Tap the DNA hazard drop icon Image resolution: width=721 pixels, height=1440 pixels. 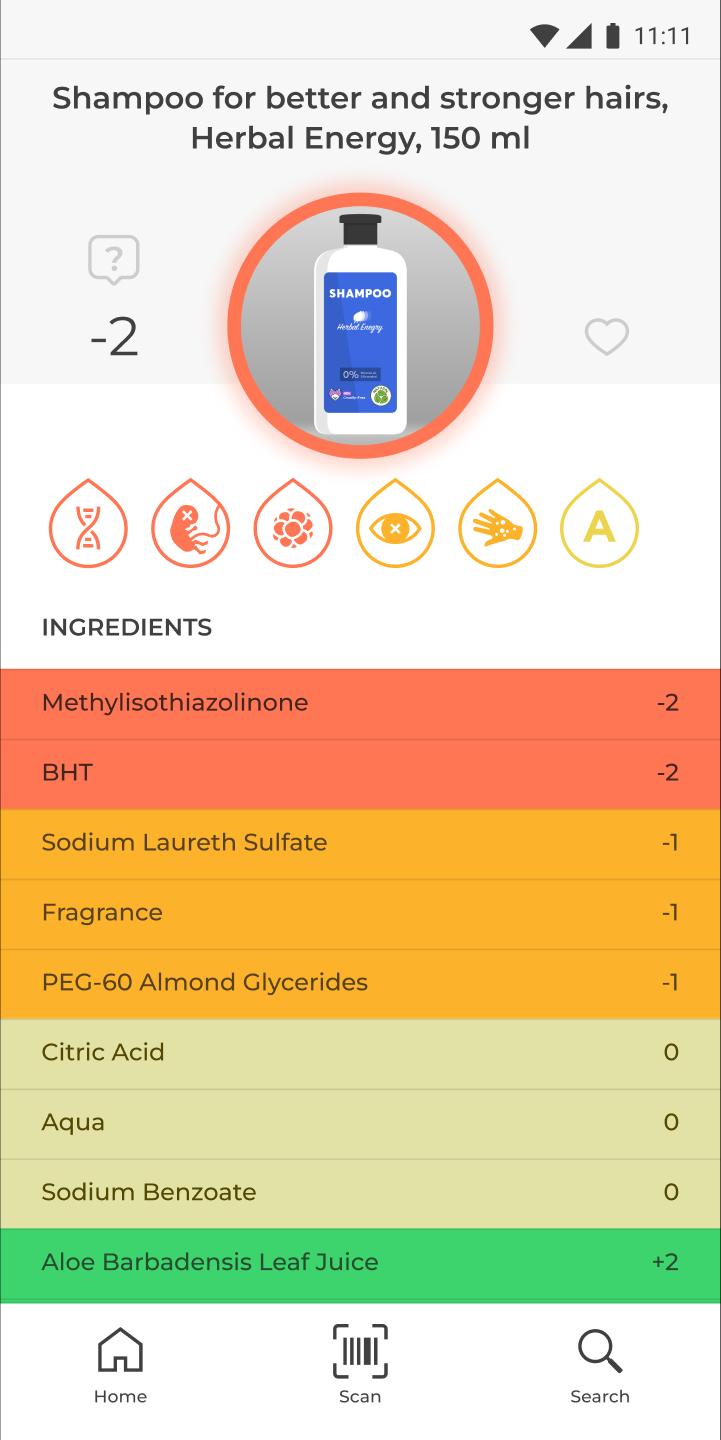tap(88, 524)
